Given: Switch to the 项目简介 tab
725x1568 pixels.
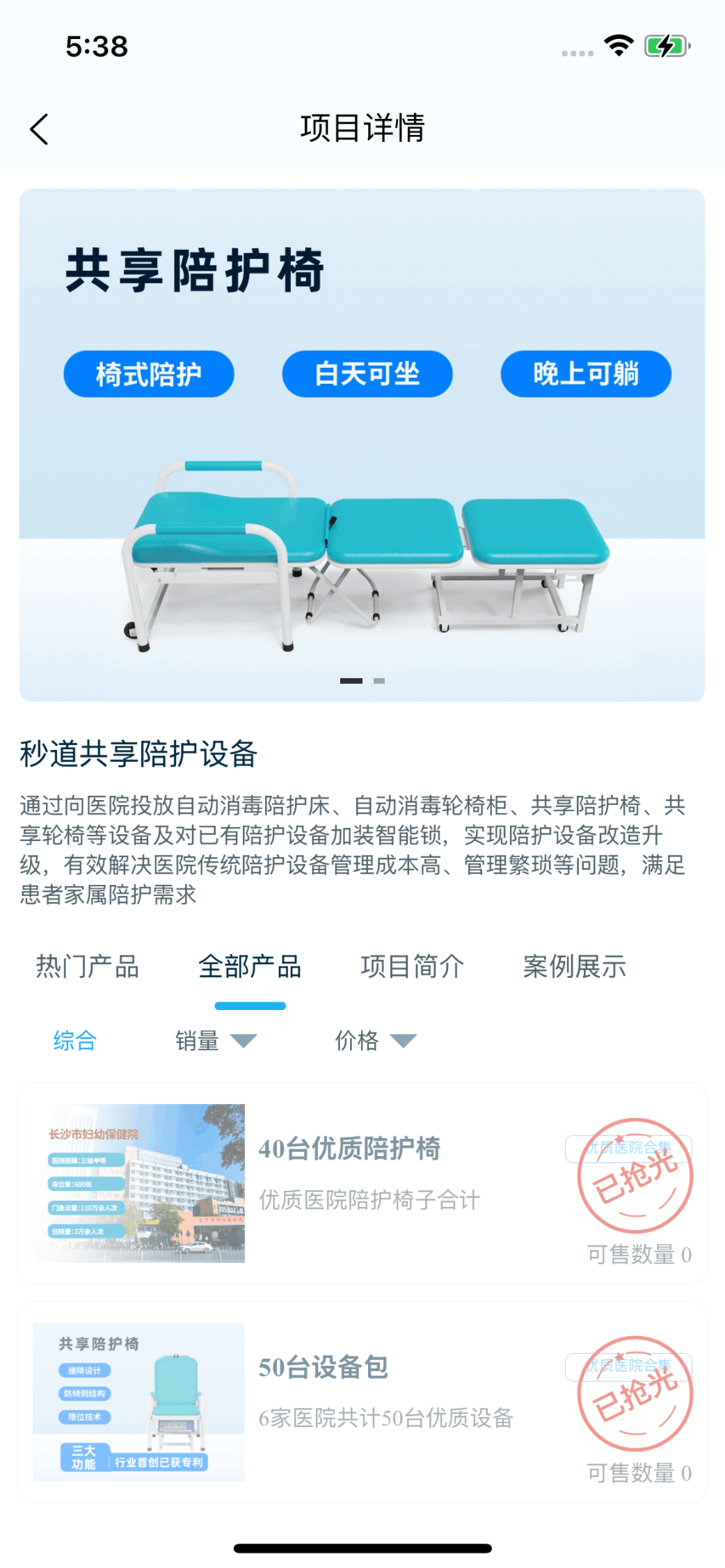Looking at the screenshot, I should (411, 966).
